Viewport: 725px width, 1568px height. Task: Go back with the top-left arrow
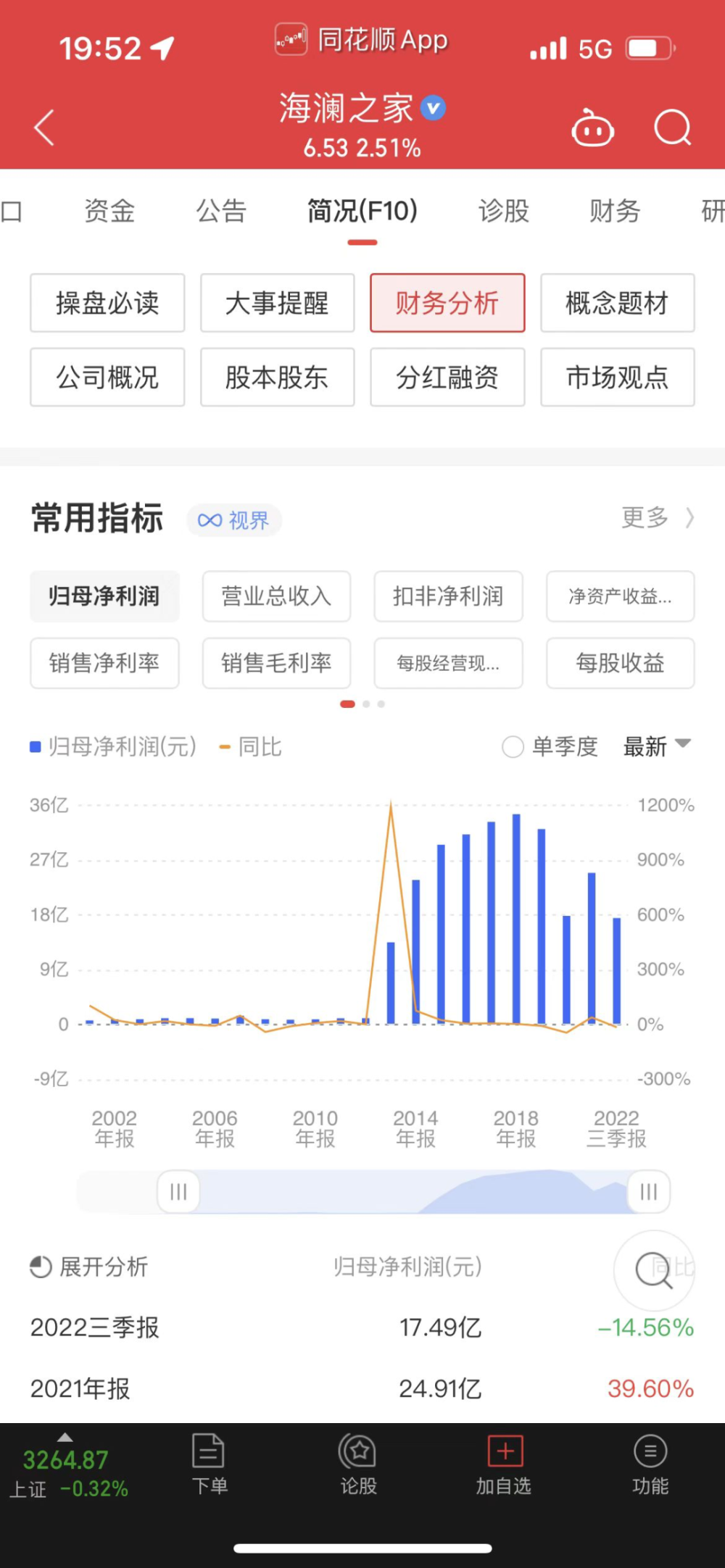point(44,128)
